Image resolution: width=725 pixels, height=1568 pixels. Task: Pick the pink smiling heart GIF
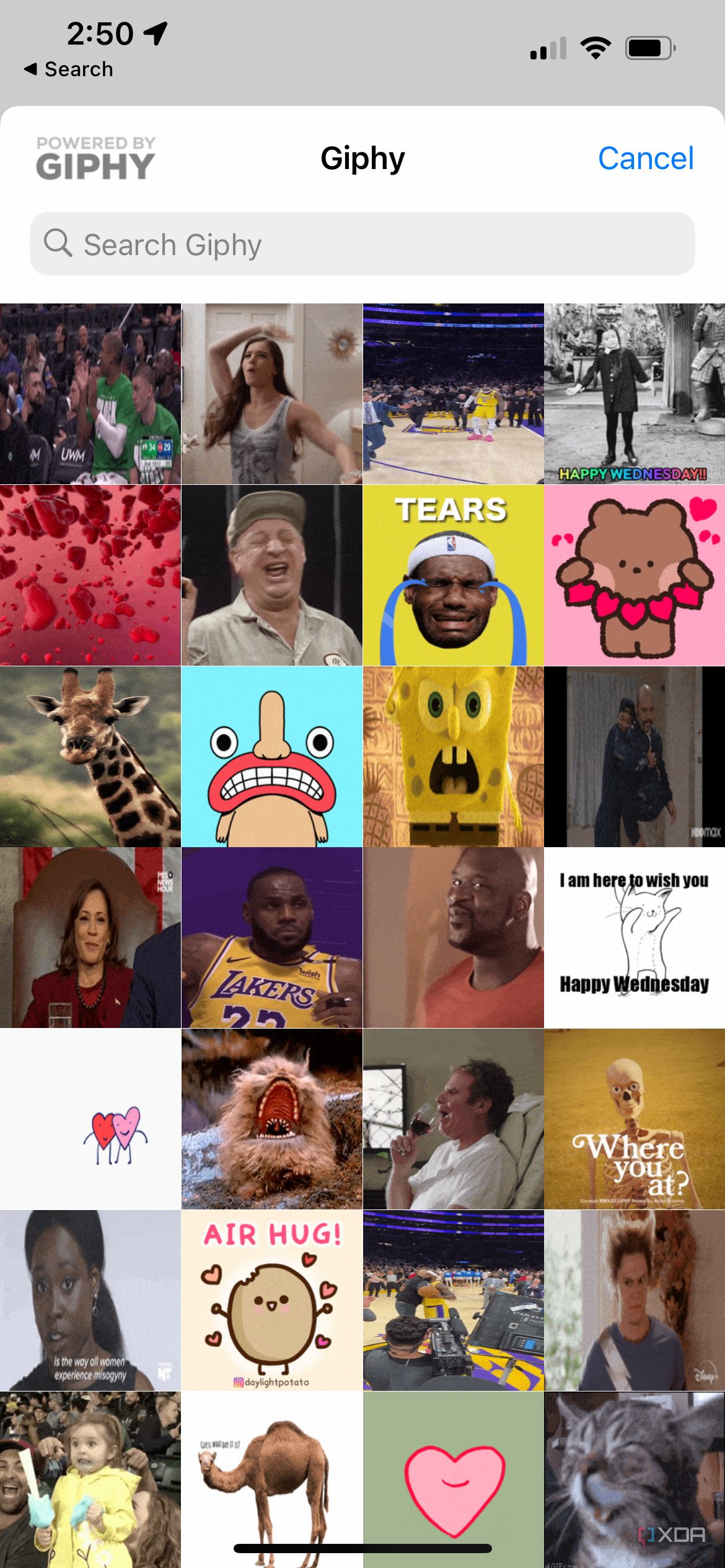[453, 1477]
